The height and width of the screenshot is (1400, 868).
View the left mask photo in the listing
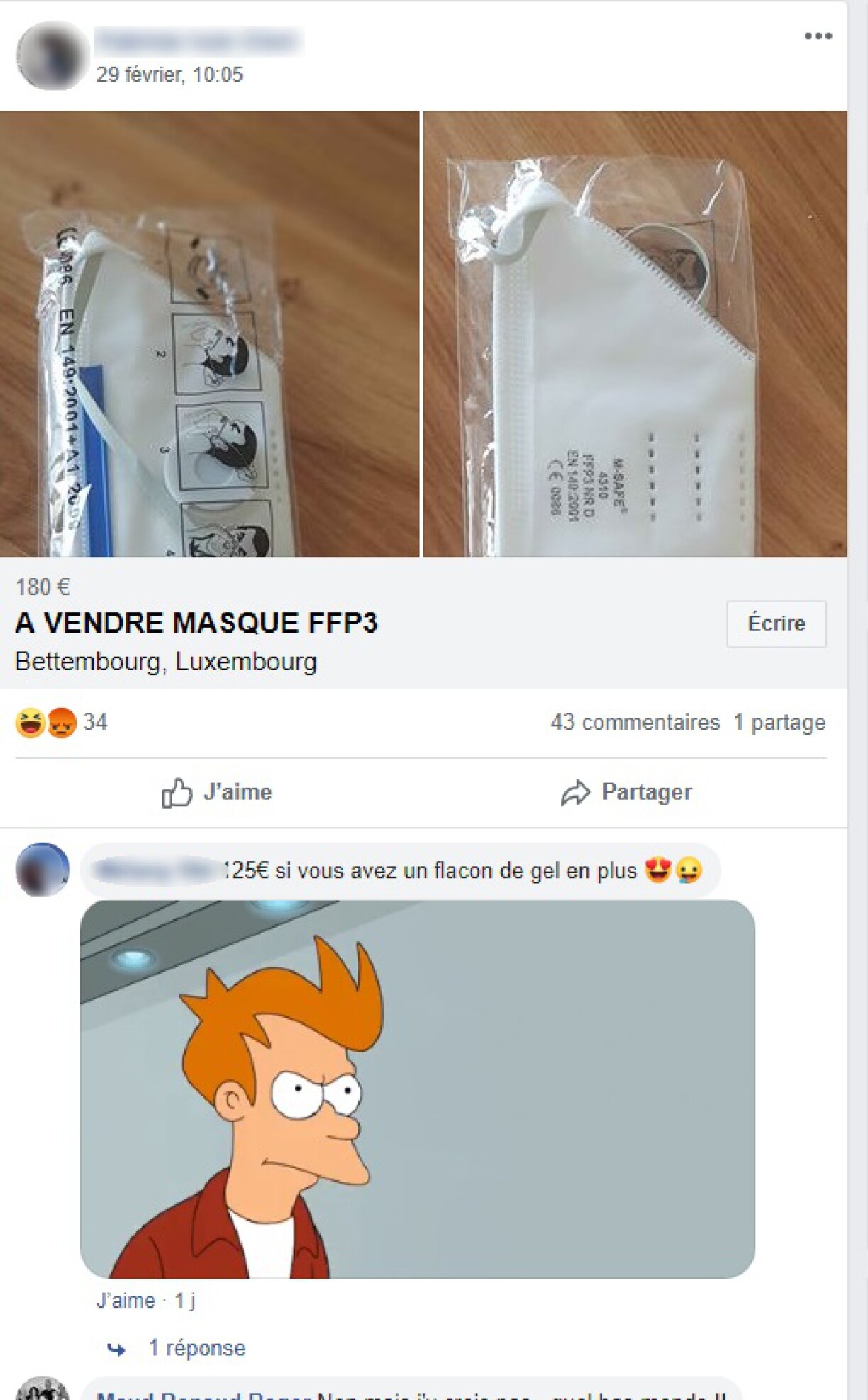209,333
